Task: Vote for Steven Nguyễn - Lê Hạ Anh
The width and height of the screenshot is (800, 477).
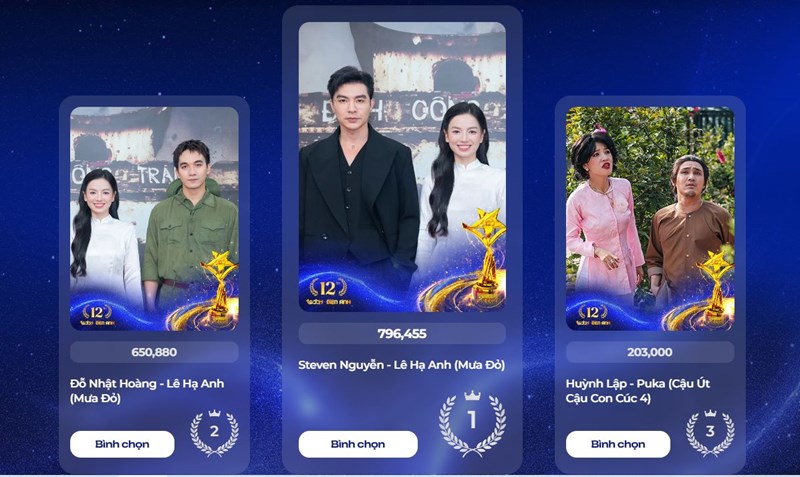Action: click(x=357, y=444)
